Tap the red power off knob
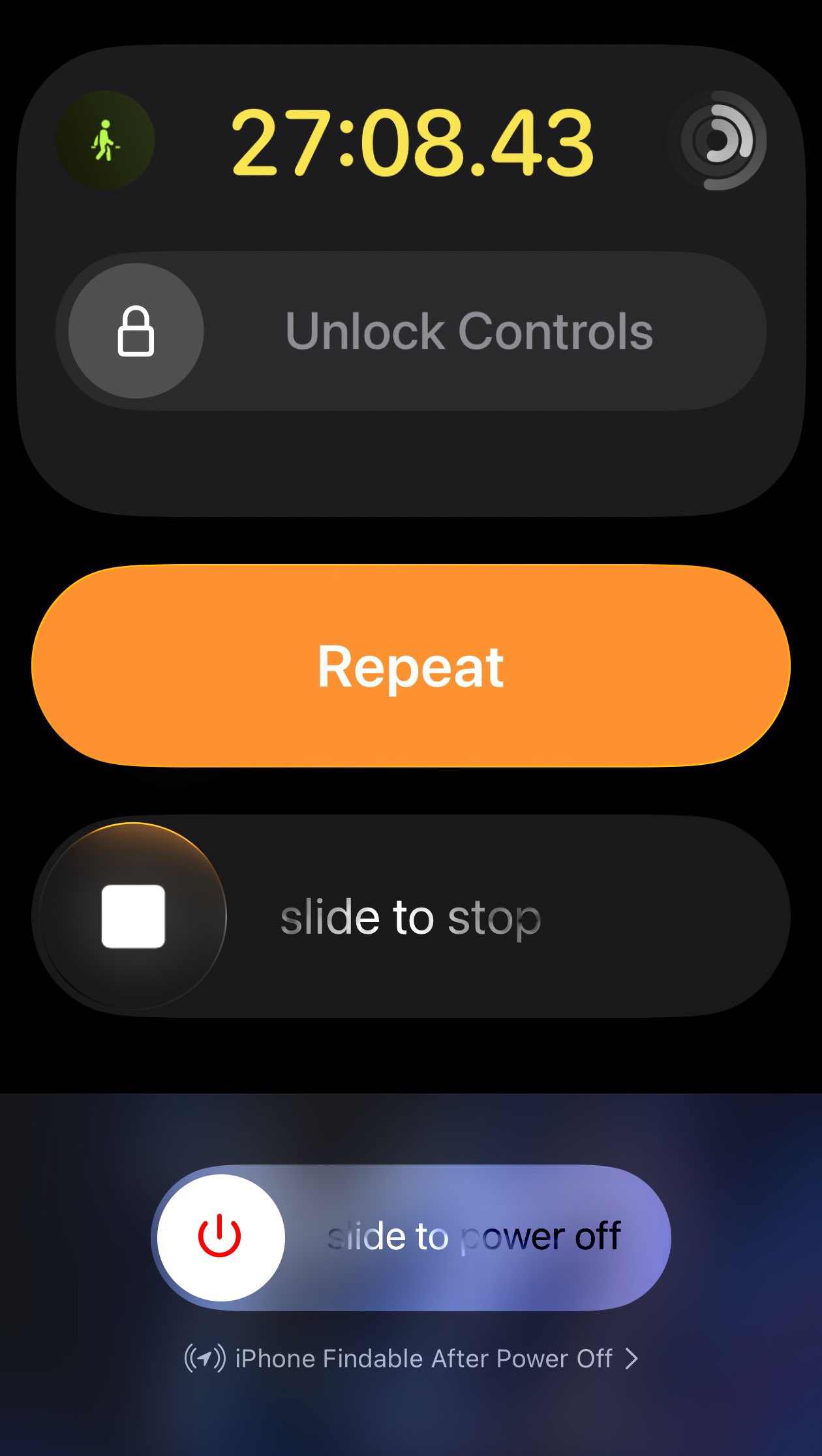Screen dimensions: 822x1456 coord(221,1237)
